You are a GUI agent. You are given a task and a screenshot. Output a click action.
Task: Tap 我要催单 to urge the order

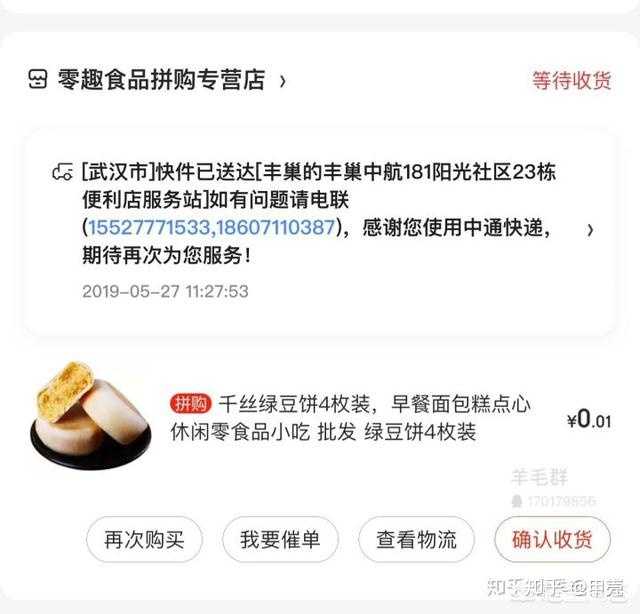pyautogui.click(x=280, y=540)
